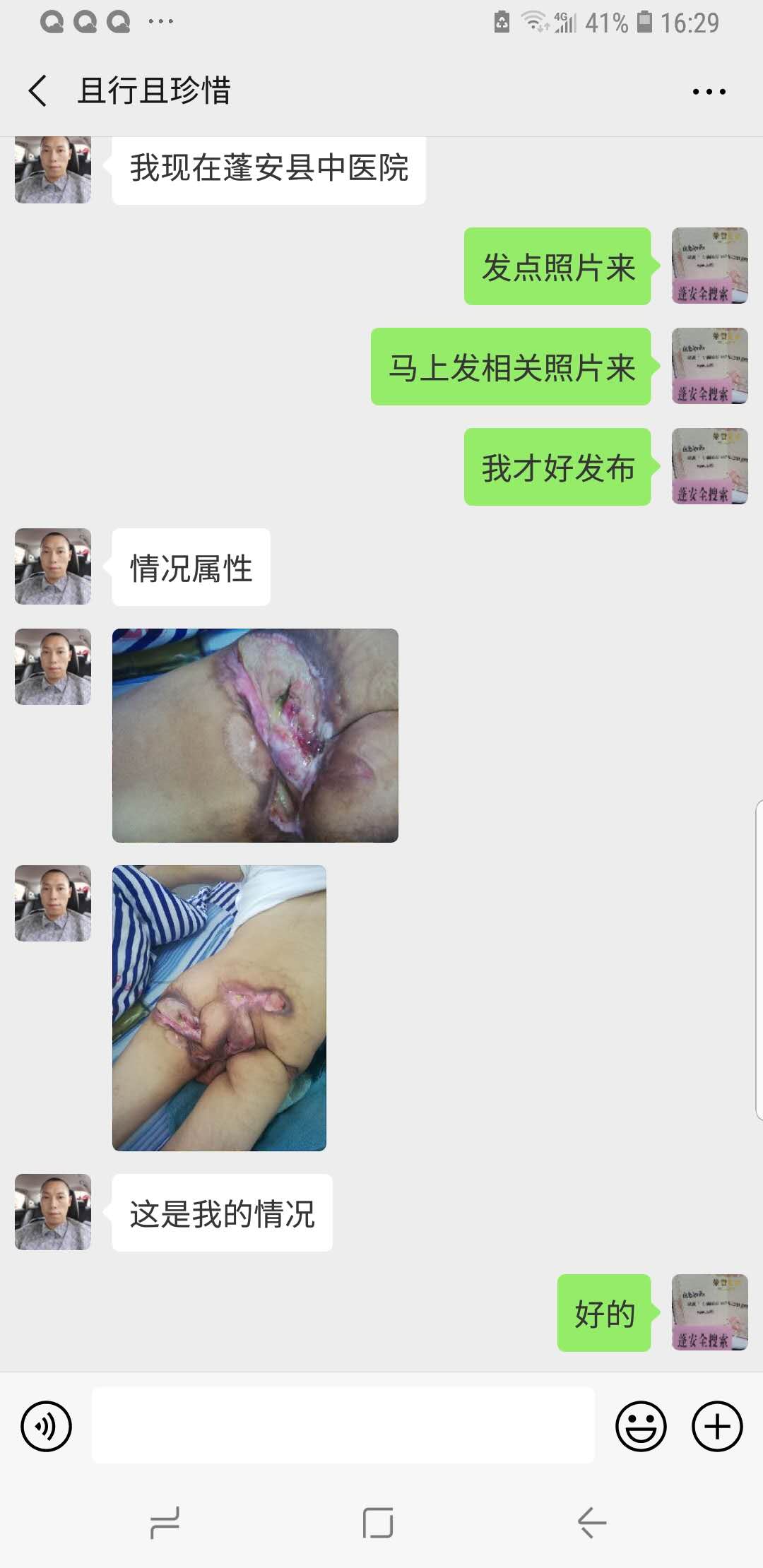Switch to voice message input

click(47, 1426)
